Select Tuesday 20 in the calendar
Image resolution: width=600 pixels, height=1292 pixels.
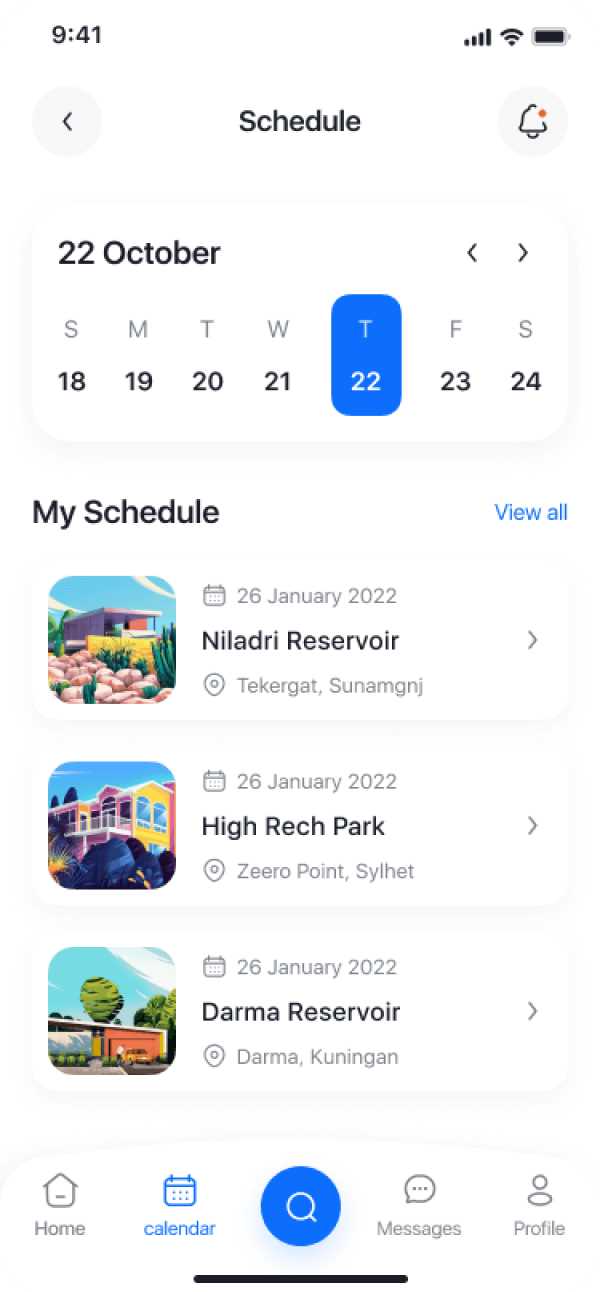coord(207,356)
